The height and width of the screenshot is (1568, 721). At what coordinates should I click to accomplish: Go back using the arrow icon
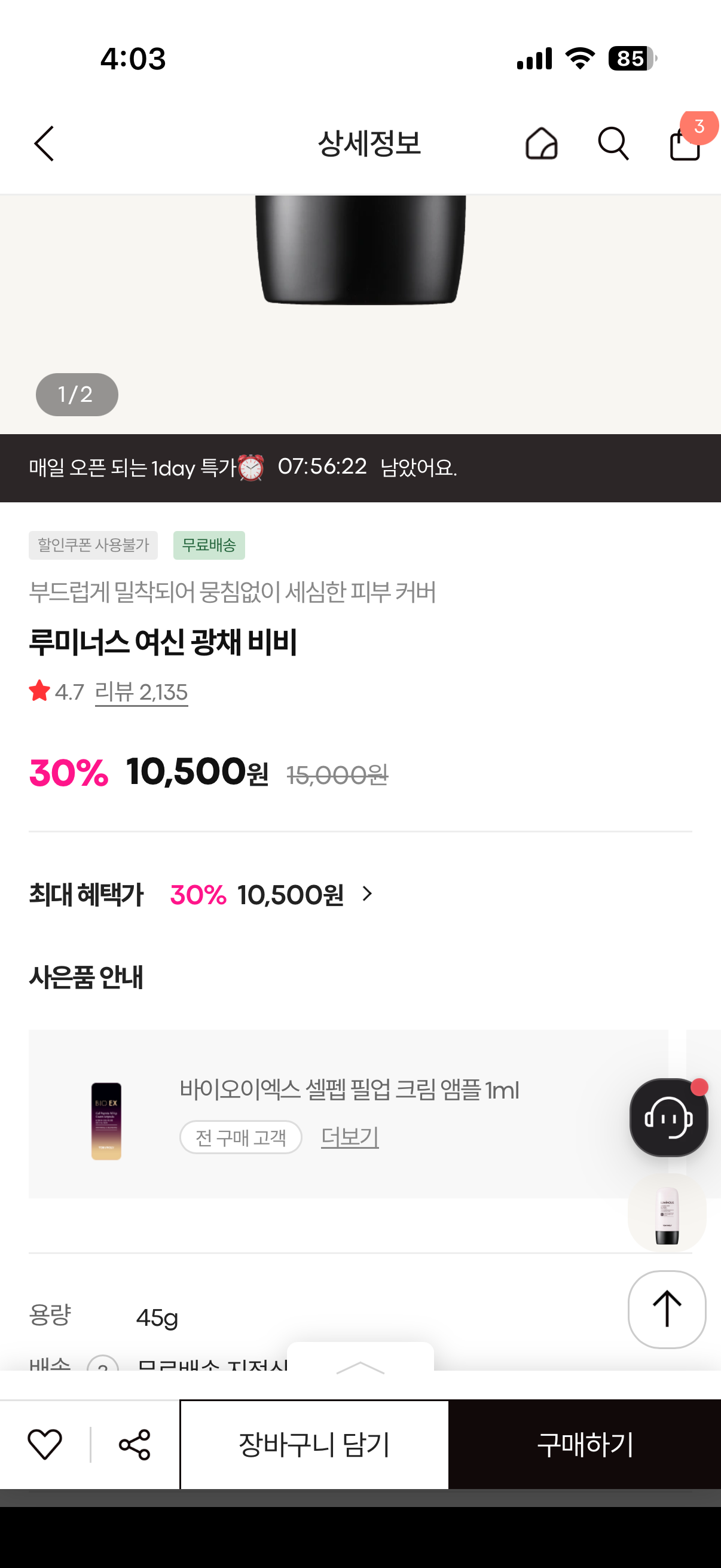[x=44, y=144]
